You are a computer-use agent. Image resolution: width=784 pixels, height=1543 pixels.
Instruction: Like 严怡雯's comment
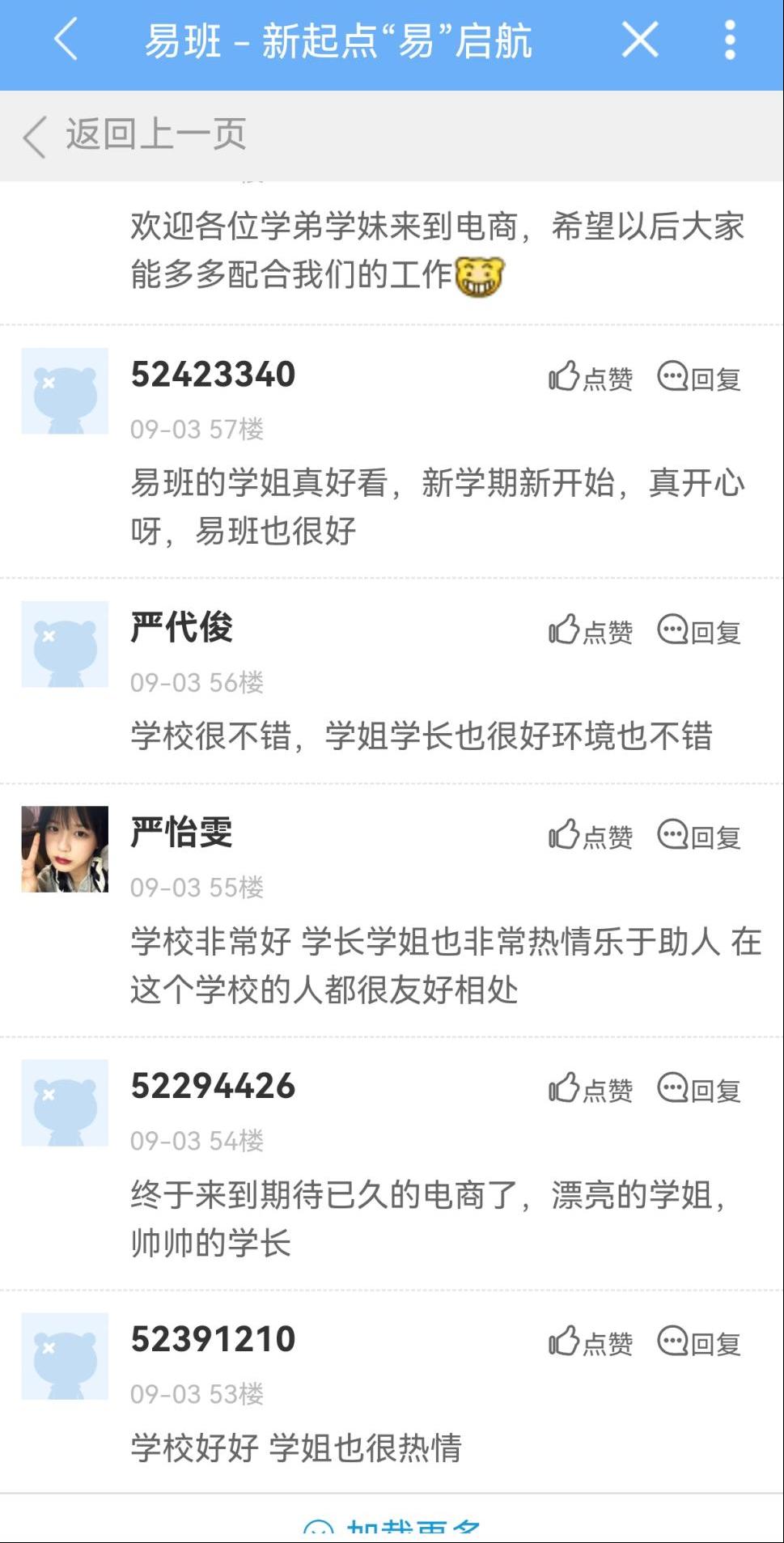(591, 836)
